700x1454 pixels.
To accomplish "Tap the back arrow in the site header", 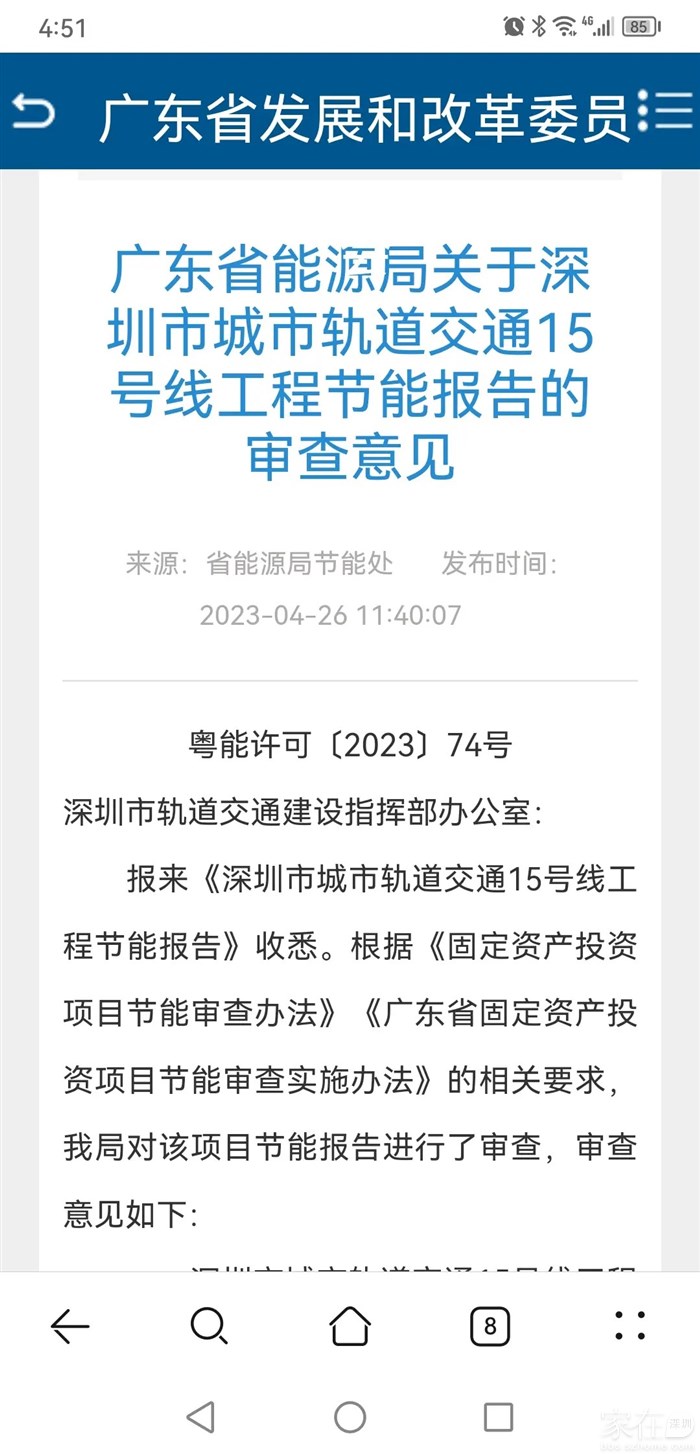I will click(x=33, y=112).
